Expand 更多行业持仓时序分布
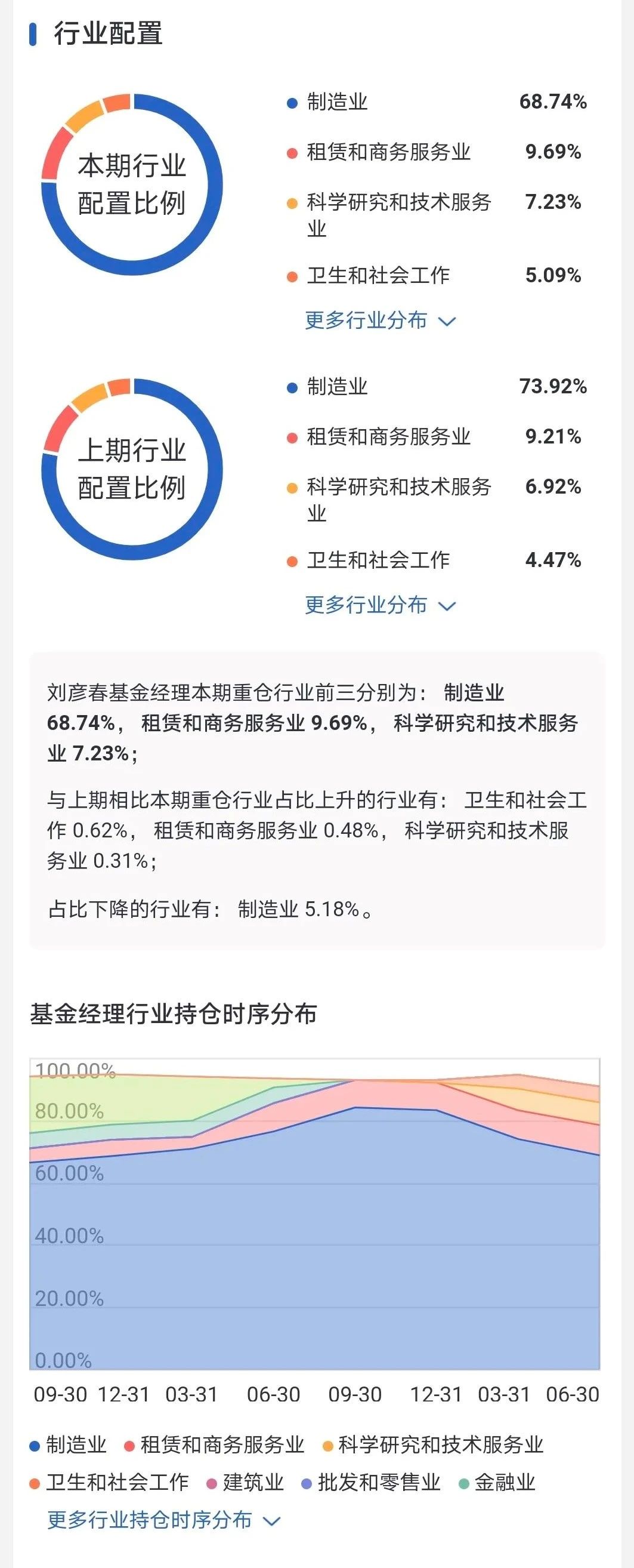This screenshot has width=634, height=1568. 163,1520
